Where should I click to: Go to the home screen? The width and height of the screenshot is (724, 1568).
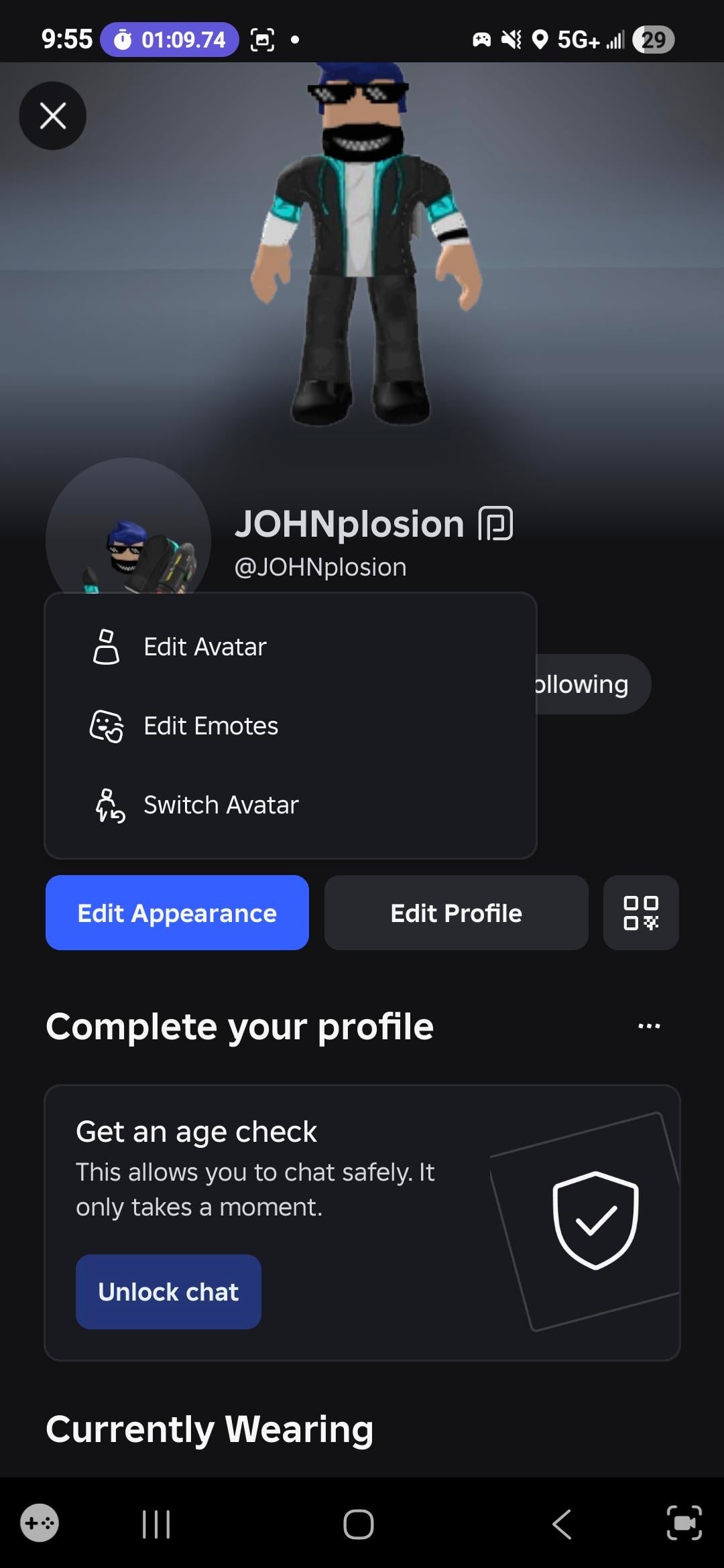tap(359, 1524)
